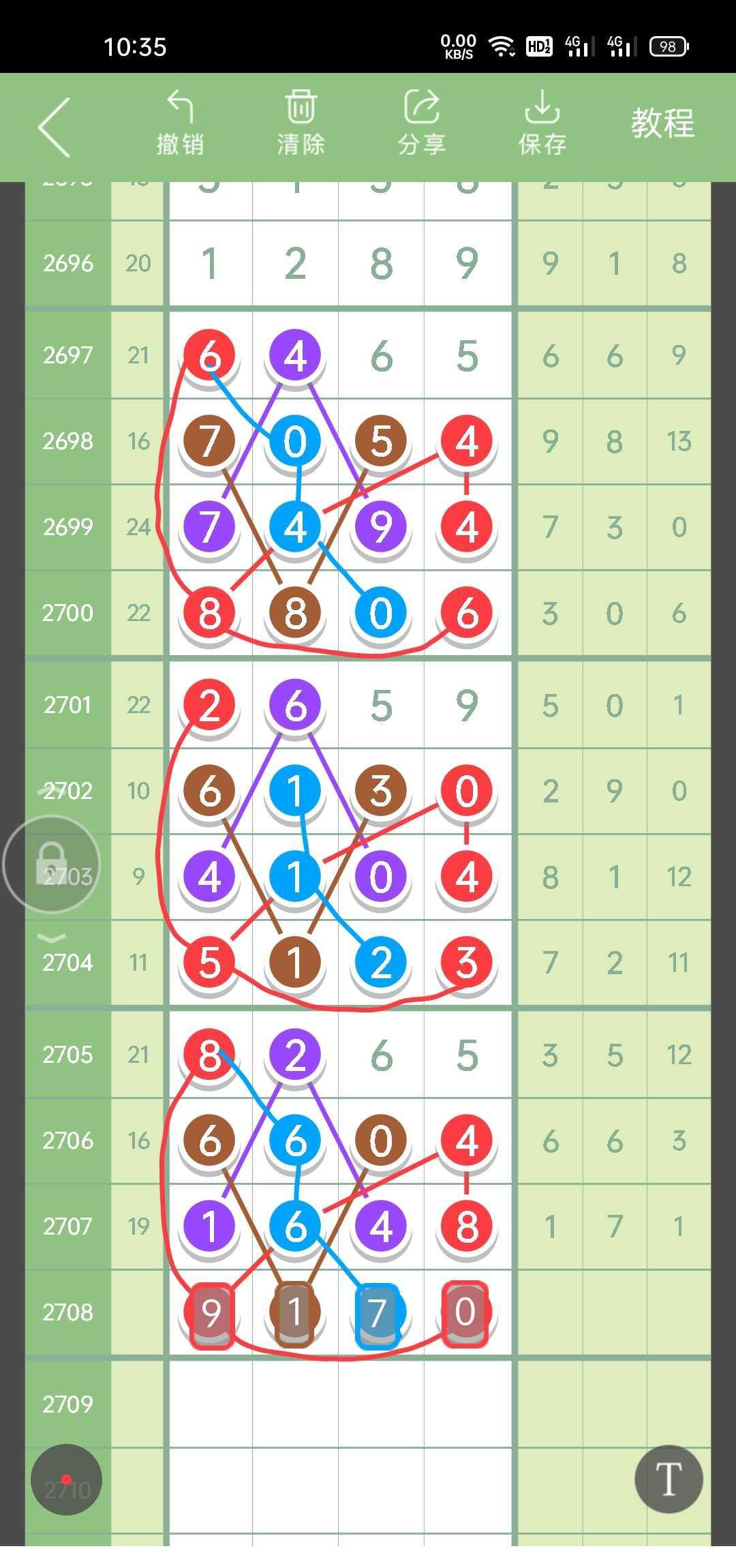Screen dimensions: 736x1568
Task: Clear all markings with 清除
Action: pyautogui.click(x=301, y=123)
